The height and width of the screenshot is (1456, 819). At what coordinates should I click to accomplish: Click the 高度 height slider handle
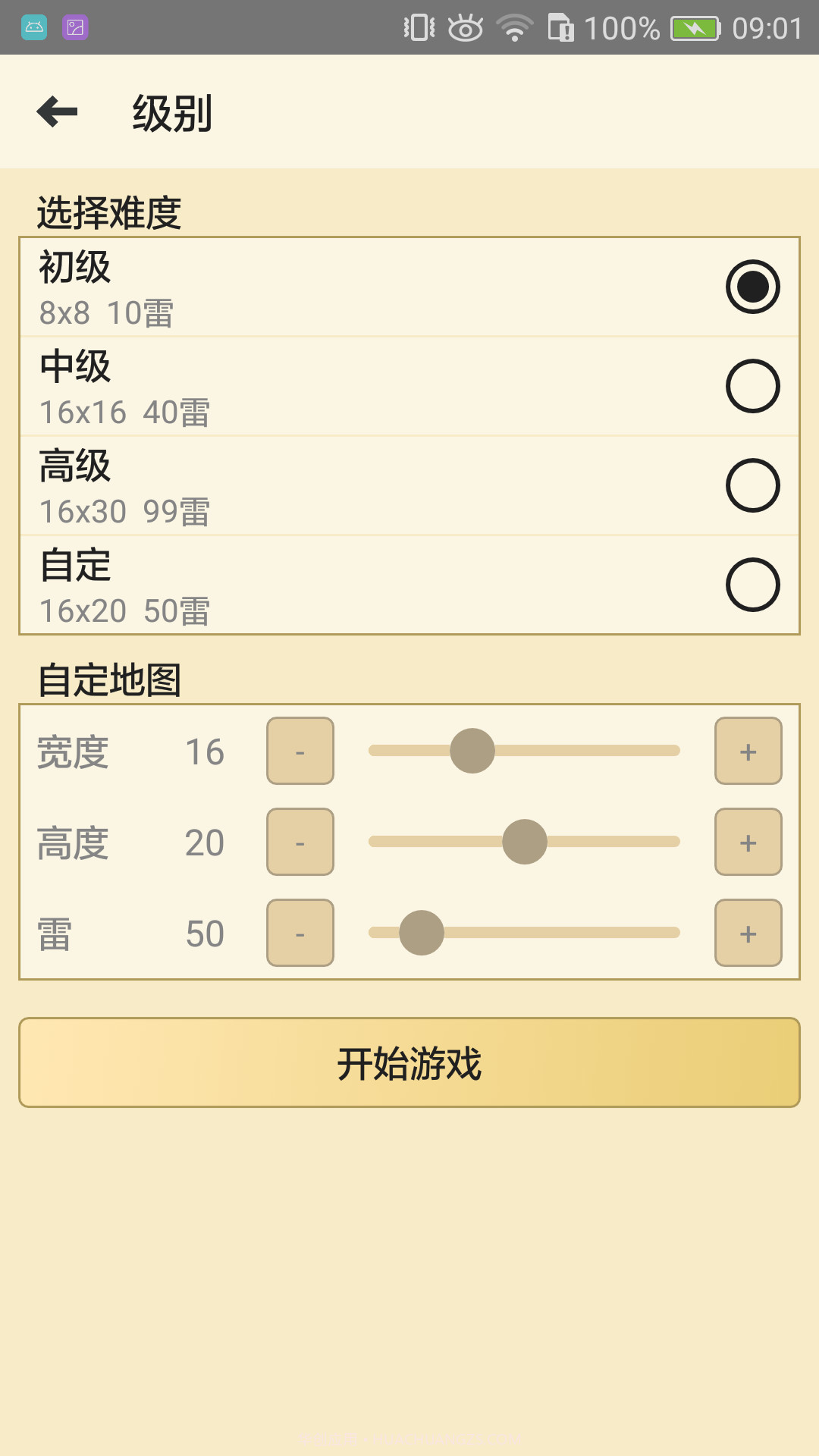click(x=523, y=842)
